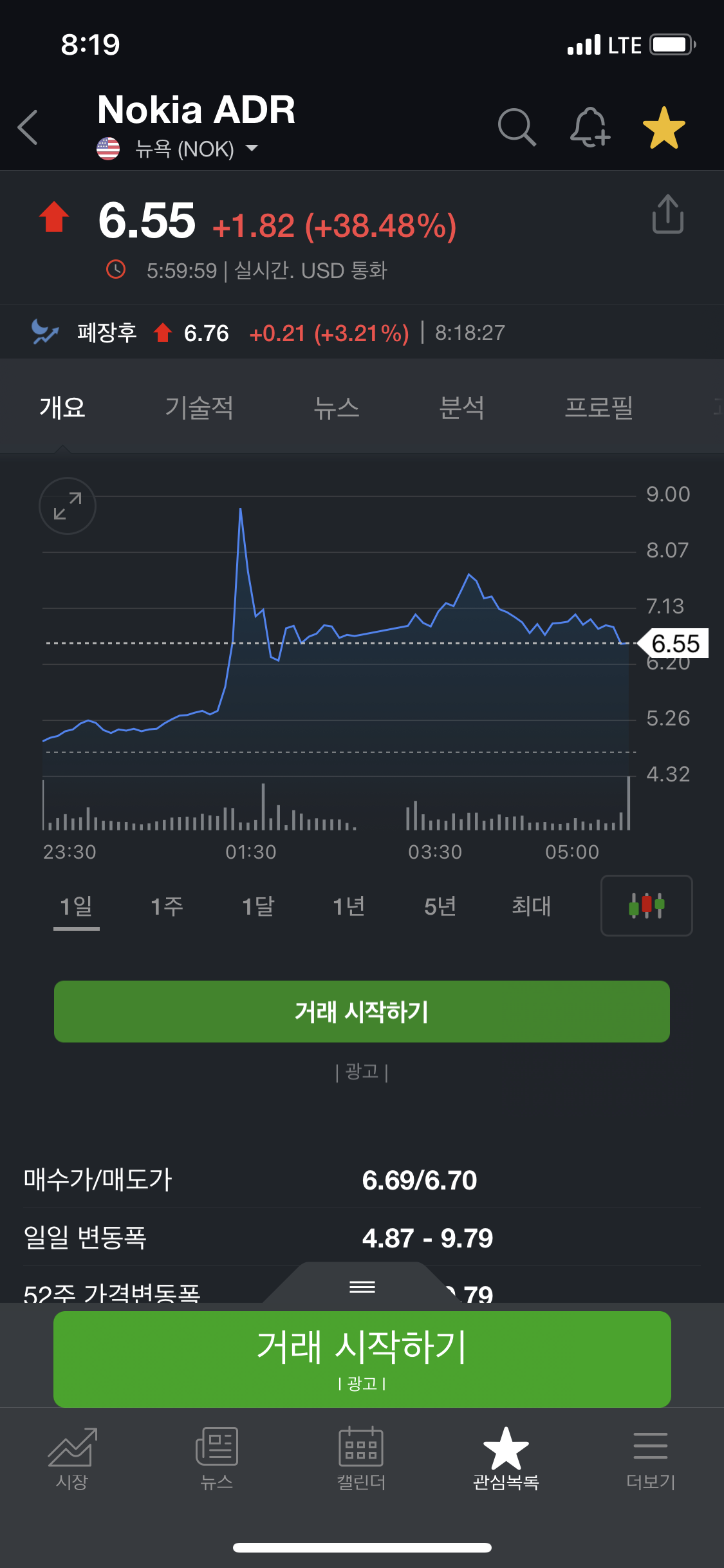
Task: Choose the 5년 chart range
Action: 440,906
